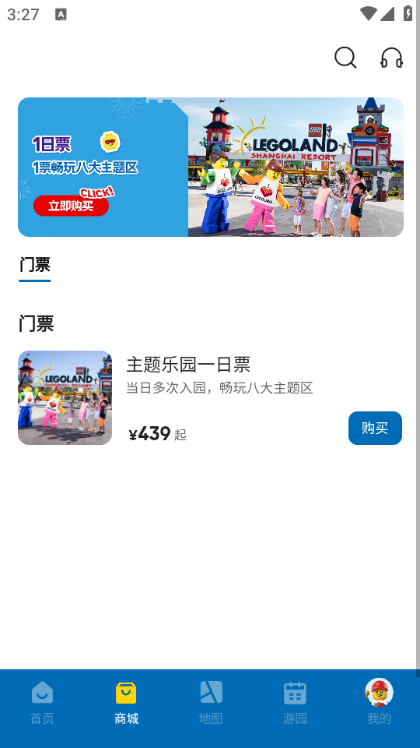Open the 主题乐园一日票 ticket card
Screen dimensions: 420x748
click(x=210, y=398)
